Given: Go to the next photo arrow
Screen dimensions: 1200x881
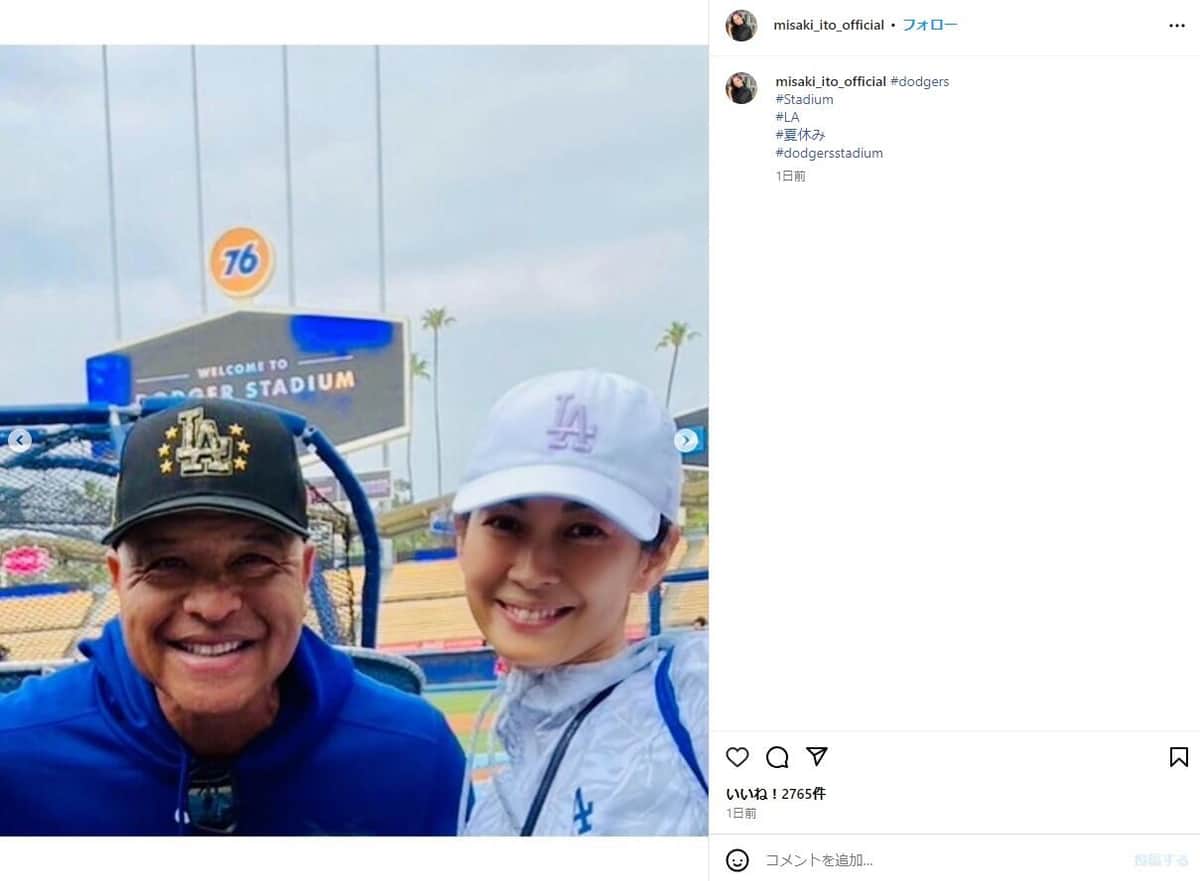Looking at the screenshot, I should (686, 440).
